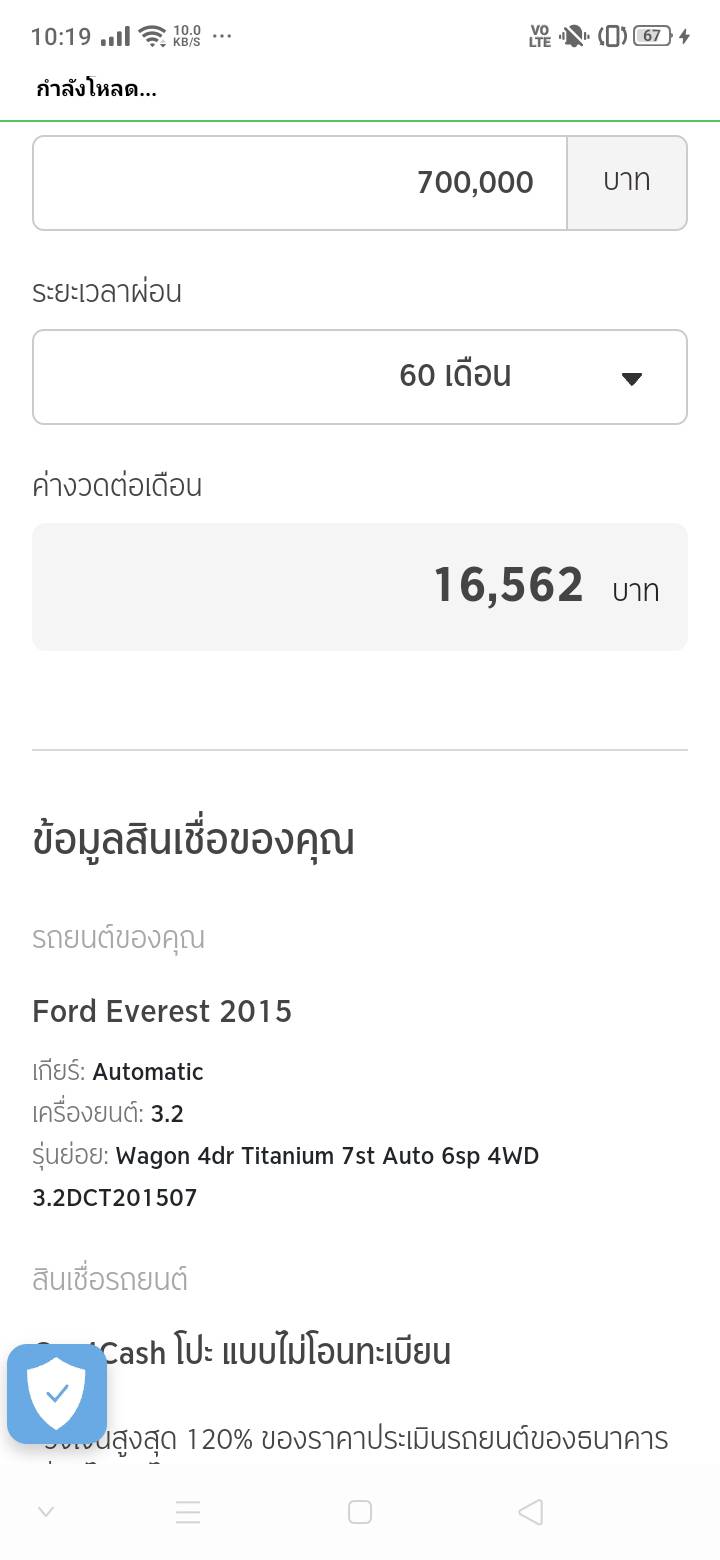Open recent apps from the navigation bar
The image size is (720, 1560).
click(188, 1512)
